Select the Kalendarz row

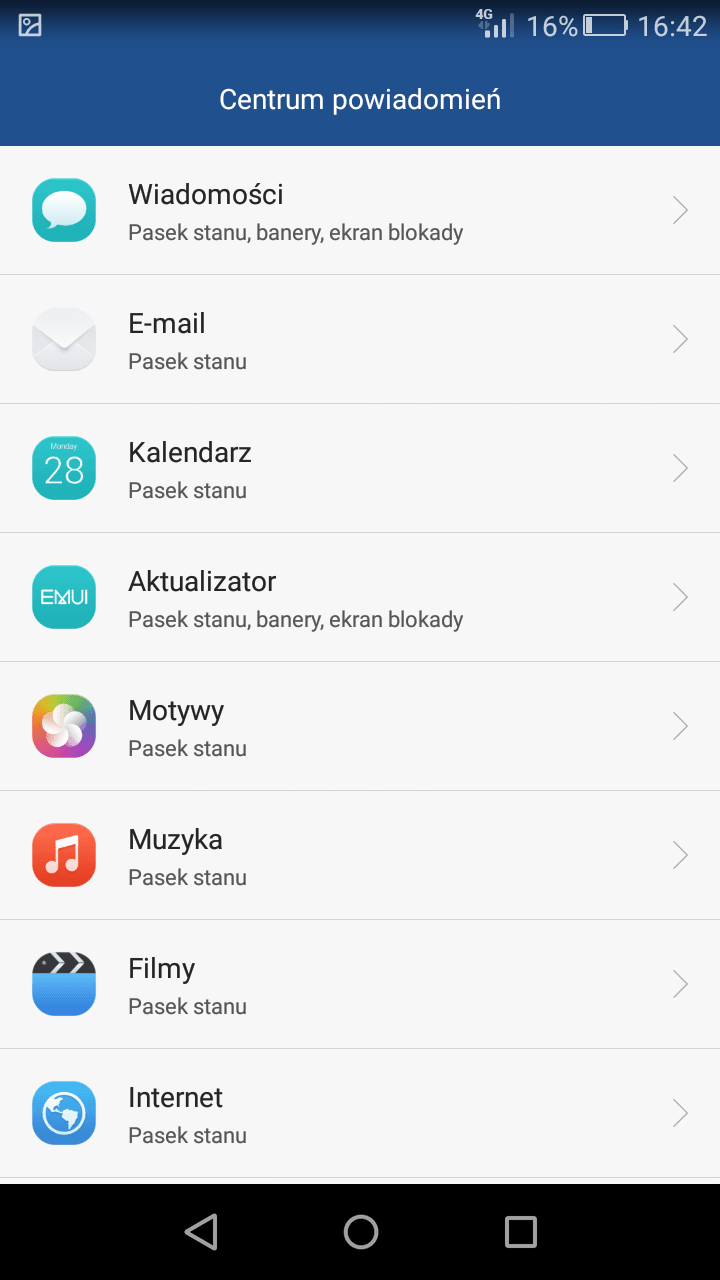click(x=360, y=468)
